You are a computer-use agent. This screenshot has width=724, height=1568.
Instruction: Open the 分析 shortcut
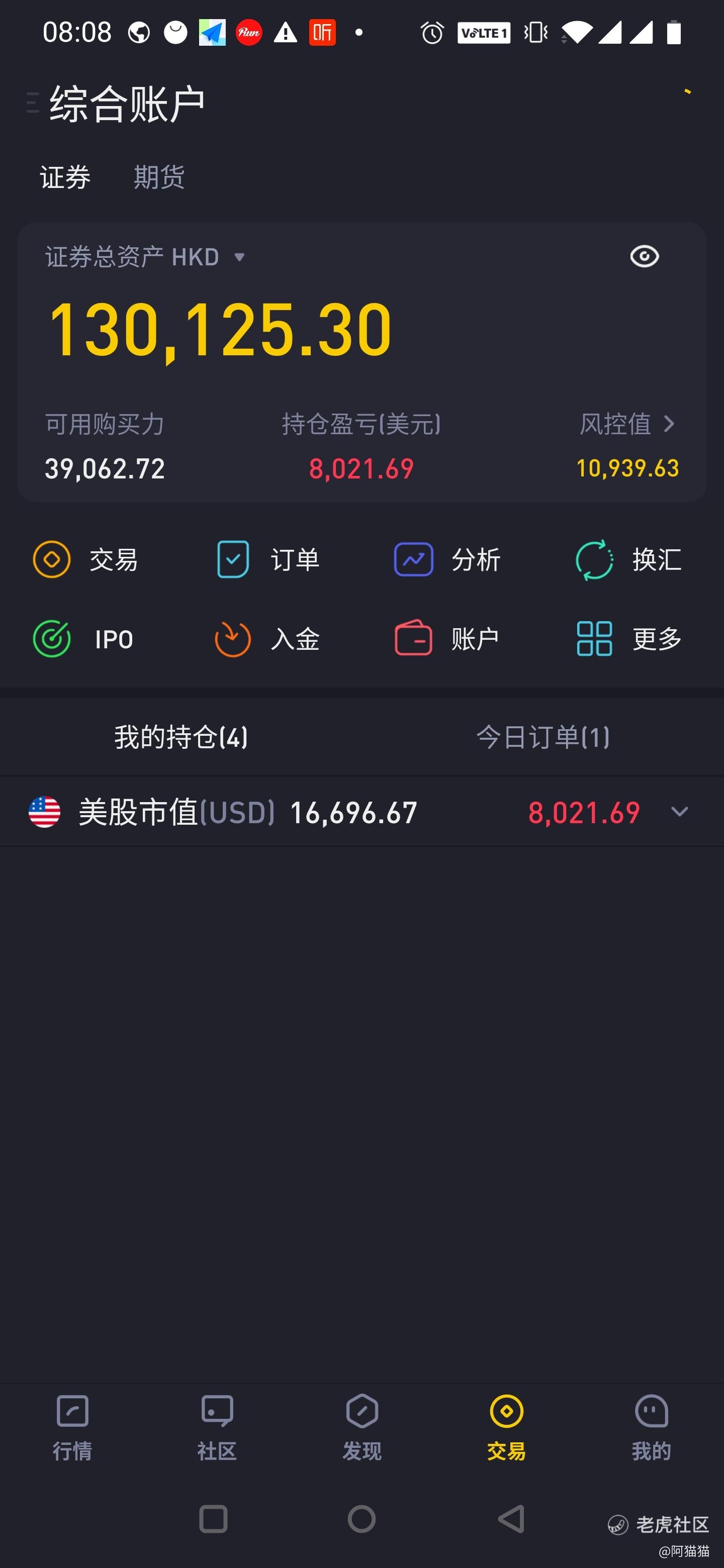click(x=447, y=559)
